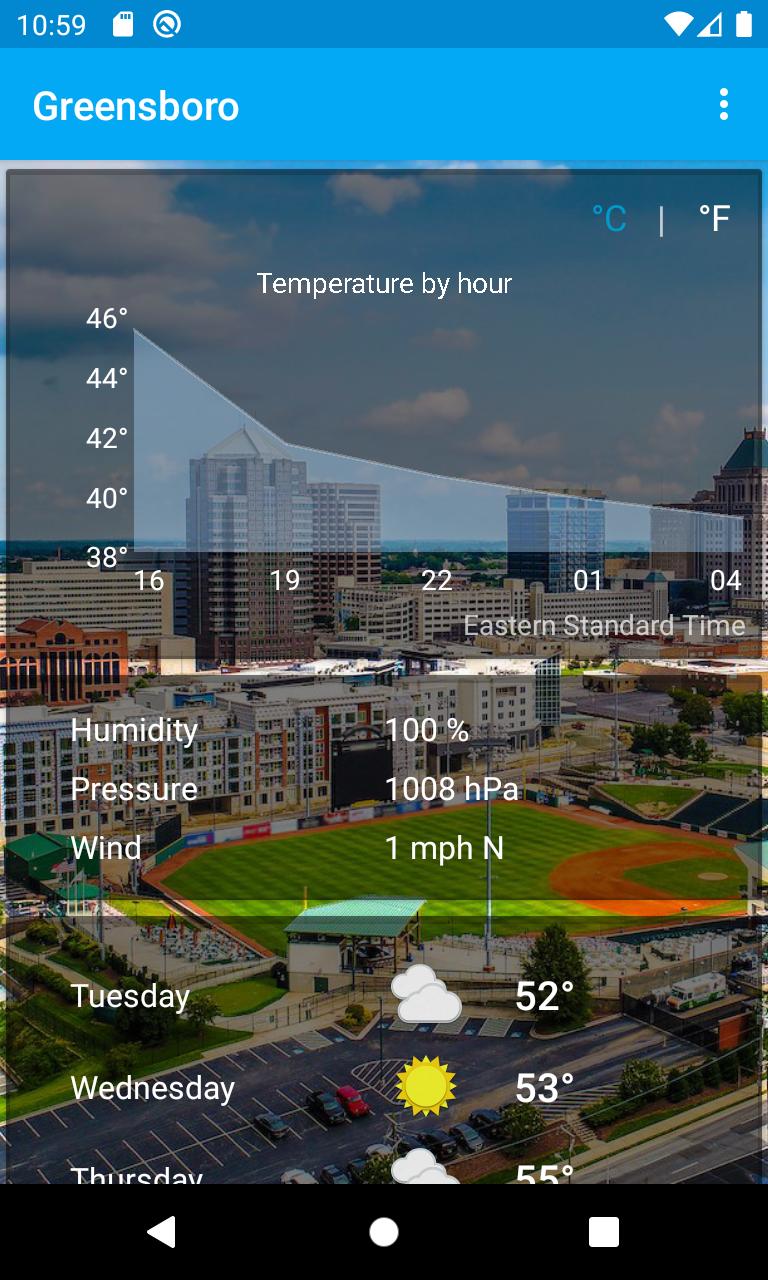This screenshot has height=1280, width=768.
Task: Select the sunny weather icon for Wednesday
Action: (427, 1087)
